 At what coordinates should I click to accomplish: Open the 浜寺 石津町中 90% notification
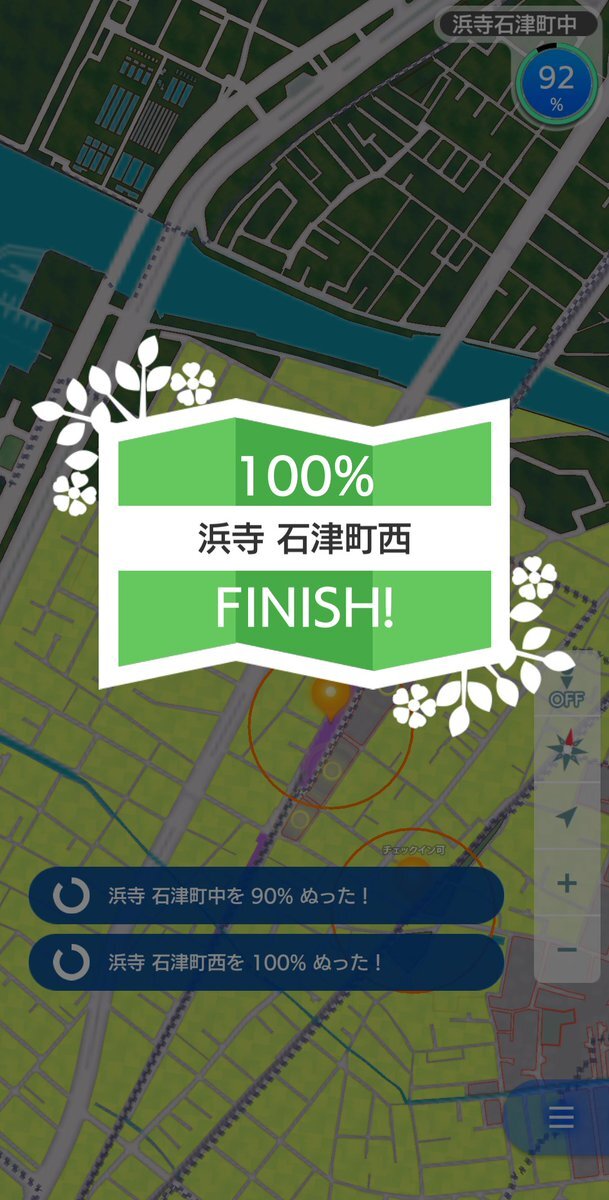(x=266, y=896)
